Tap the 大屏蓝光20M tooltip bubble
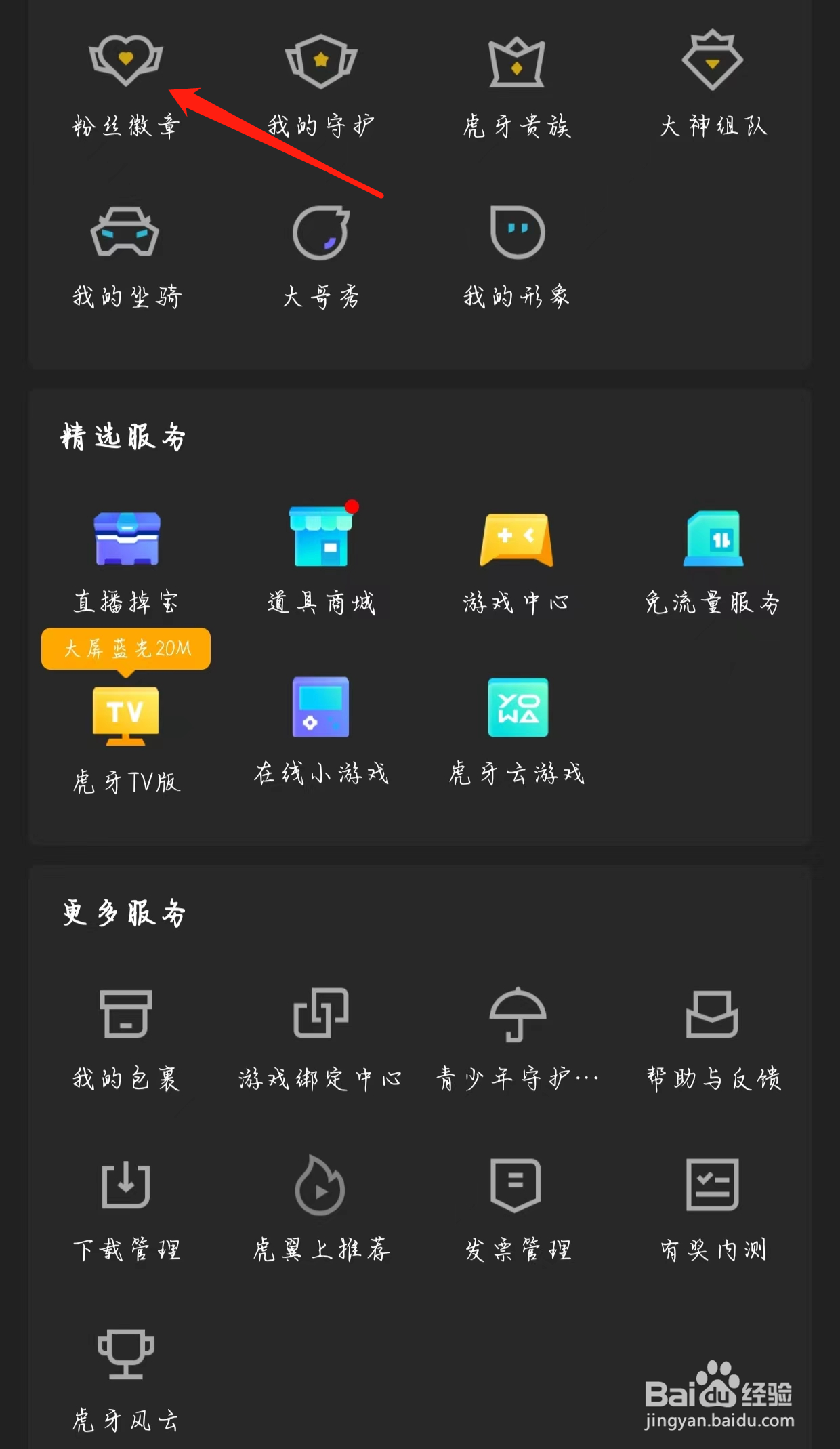Screen dimensions: 840x1449 coord(127,649)
